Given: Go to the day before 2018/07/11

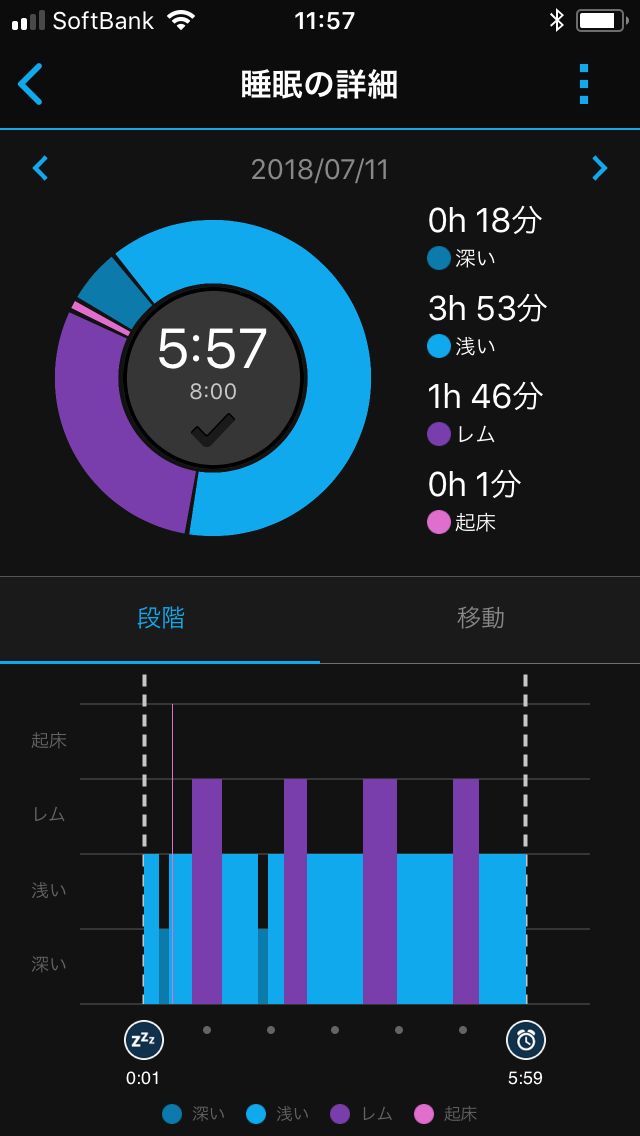Looking at the screenshot, I should [x=41, y=169].
